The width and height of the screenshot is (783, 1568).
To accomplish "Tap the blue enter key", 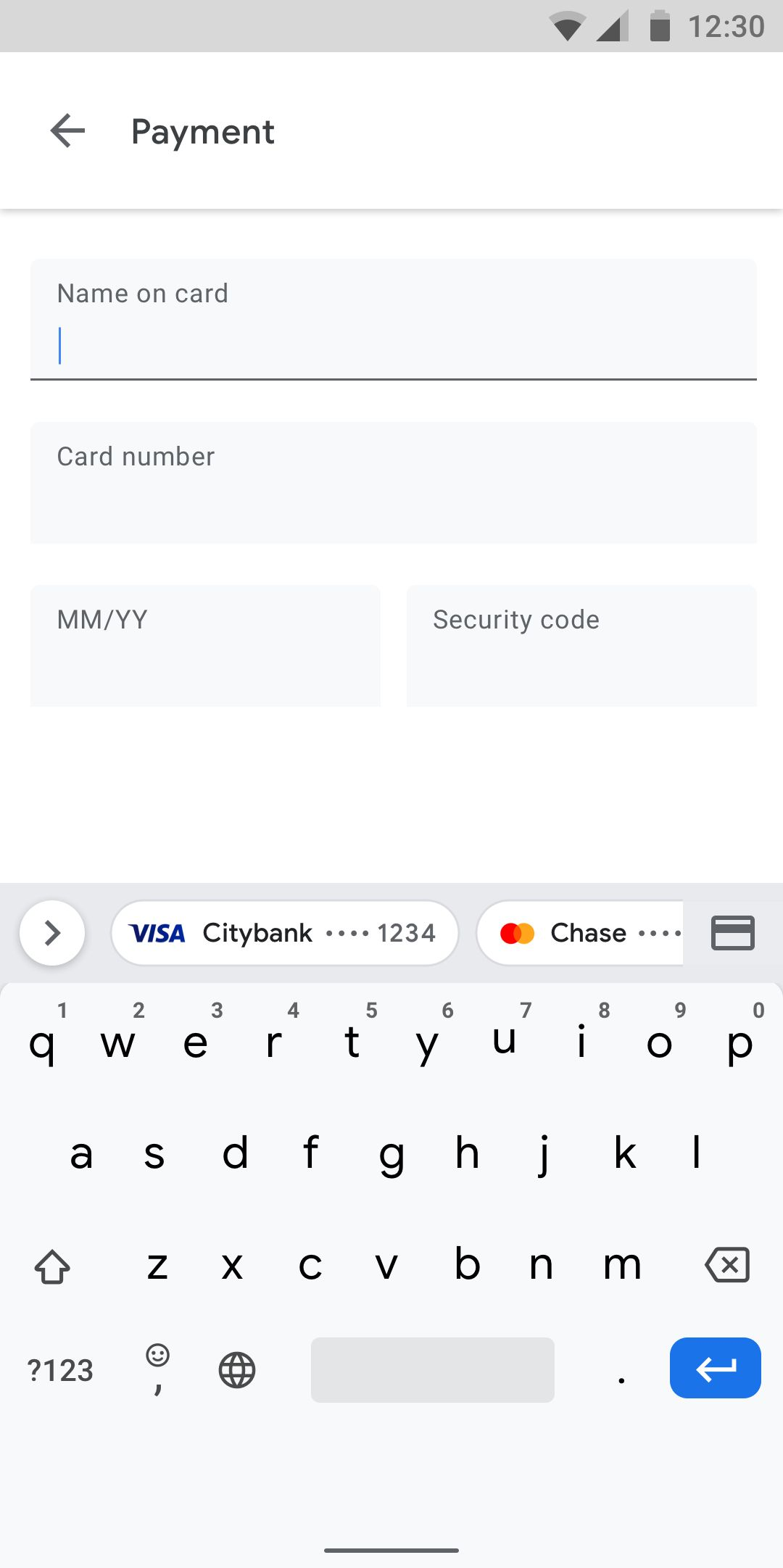I will pos(715,1368).
